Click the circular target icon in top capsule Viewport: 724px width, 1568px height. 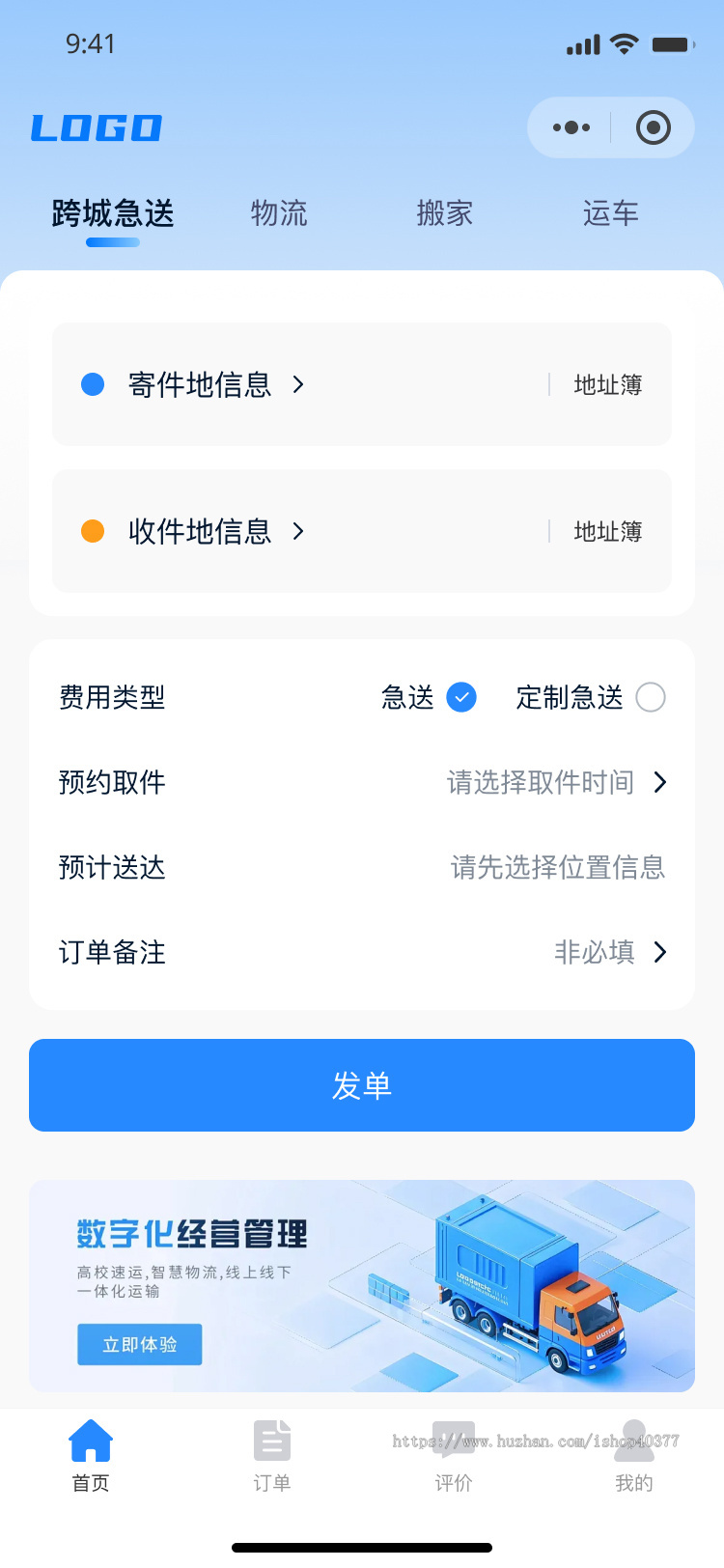click(x=653, y=126)
